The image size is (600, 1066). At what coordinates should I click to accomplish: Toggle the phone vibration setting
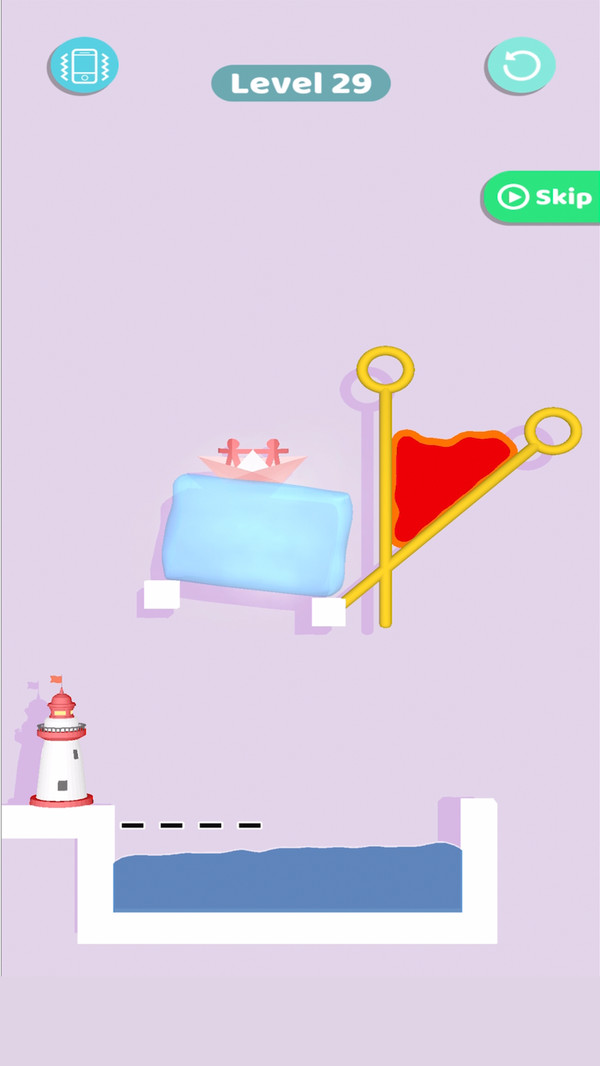coord(83,66)
